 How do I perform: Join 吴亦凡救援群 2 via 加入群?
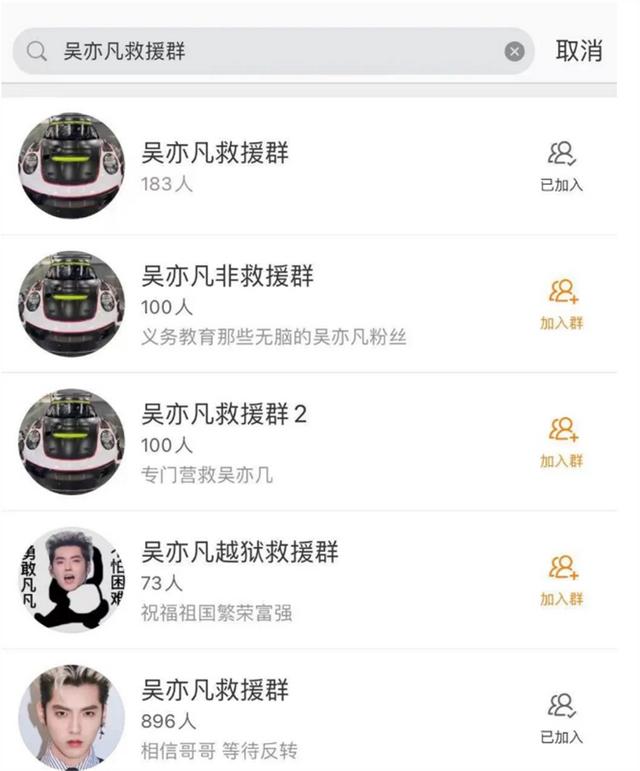562,442
